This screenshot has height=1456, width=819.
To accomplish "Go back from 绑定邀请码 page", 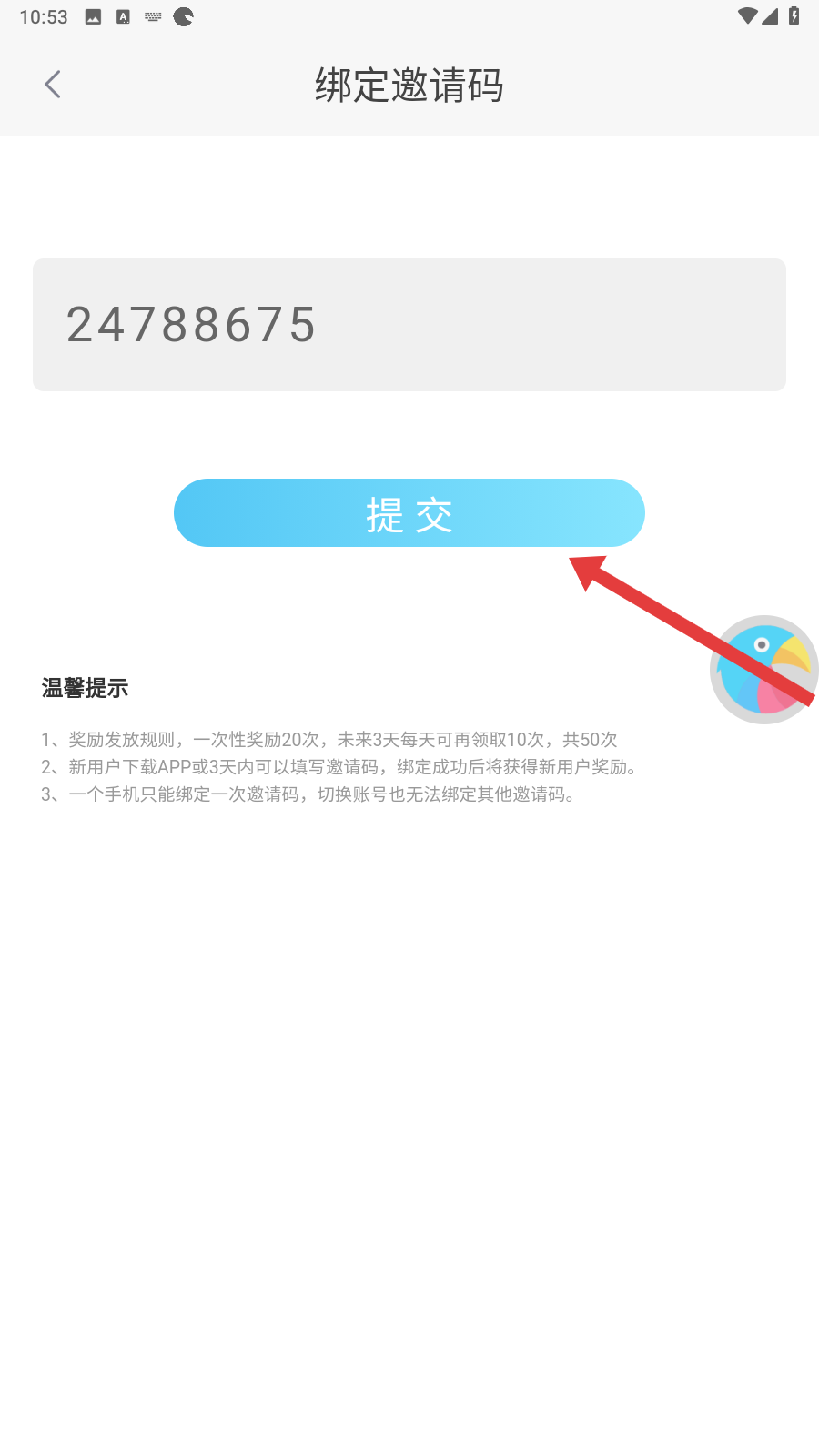I will click(53, 85).
